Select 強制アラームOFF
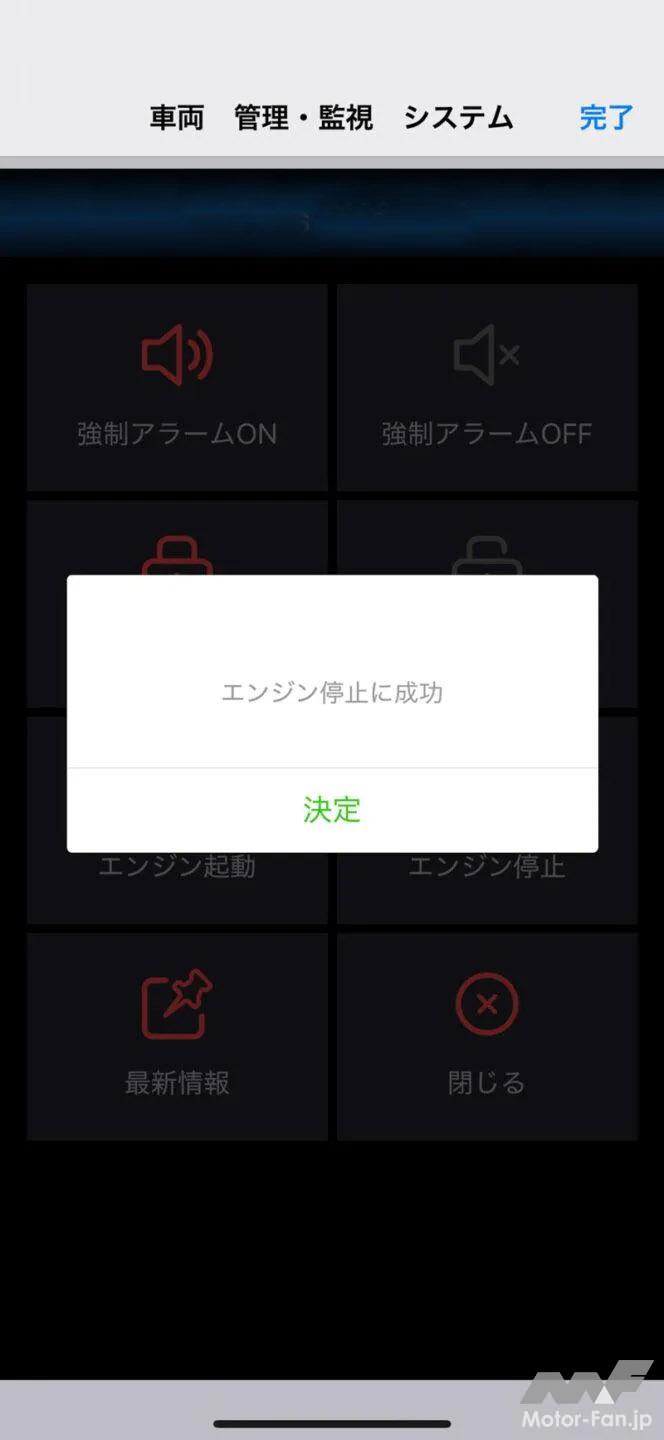664x1440 pixels. pos(487,387)
